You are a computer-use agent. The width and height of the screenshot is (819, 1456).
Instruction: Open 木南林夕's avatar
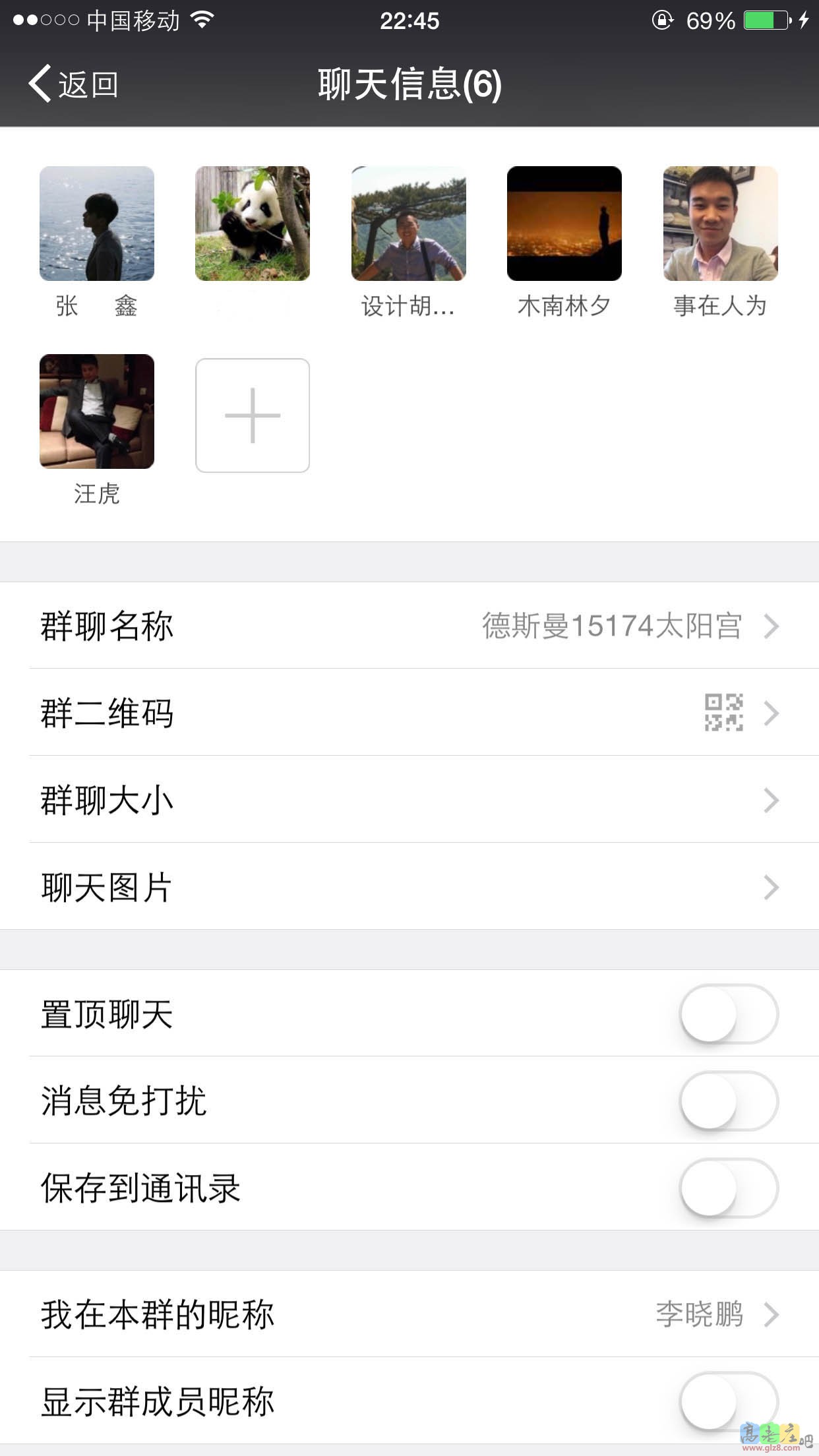click(x=564, y=223)
